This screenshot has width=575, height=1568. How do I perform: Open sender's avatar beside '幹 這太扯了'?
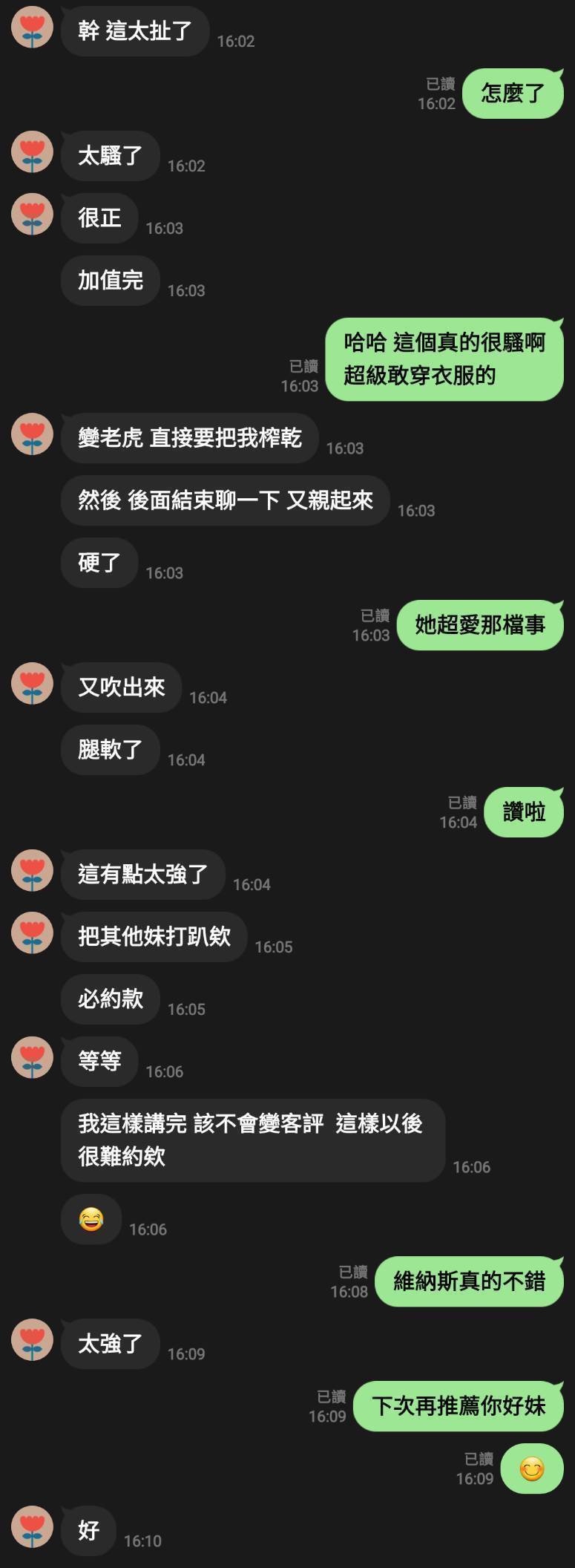(x=32, y=27)
